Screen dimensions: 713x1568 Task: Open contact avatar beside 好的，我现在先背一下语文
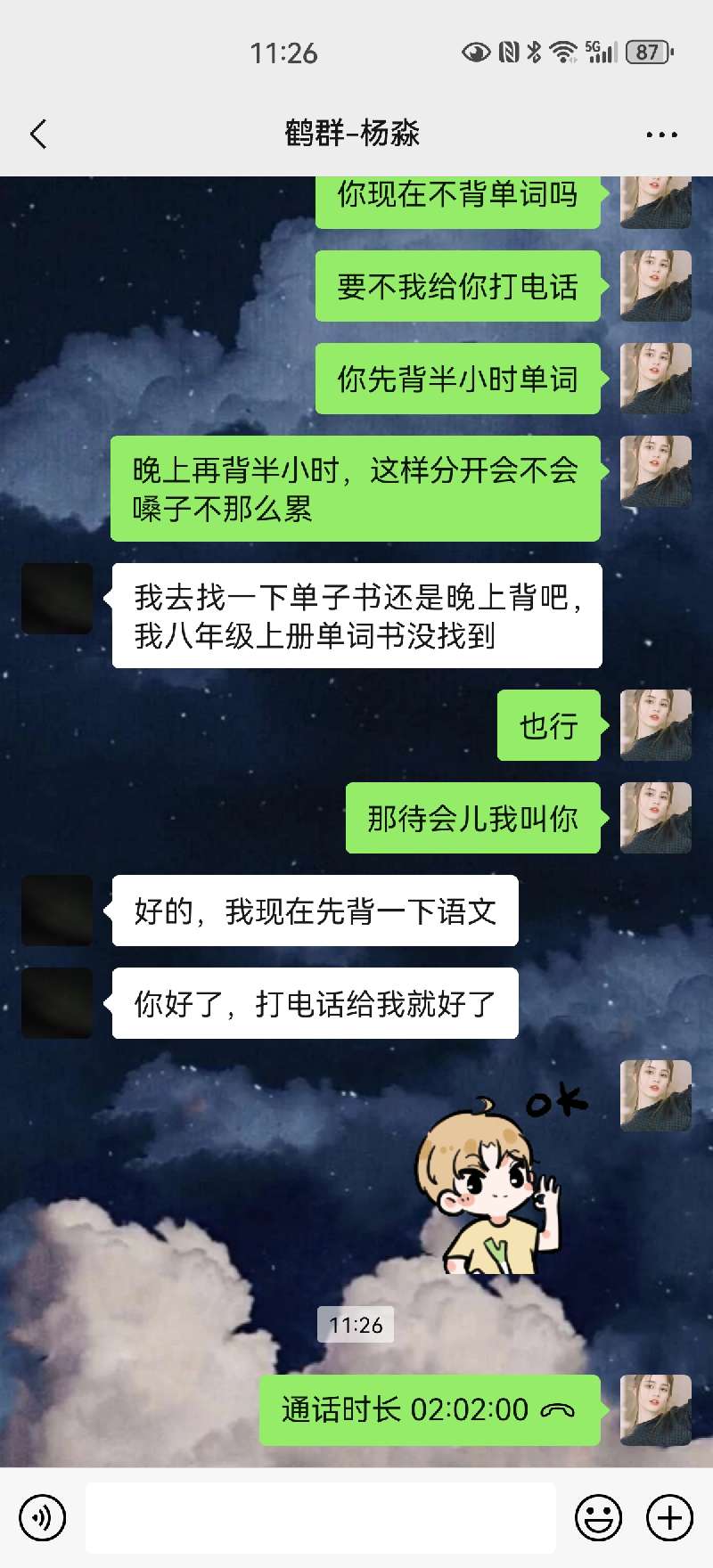point(57,911)
